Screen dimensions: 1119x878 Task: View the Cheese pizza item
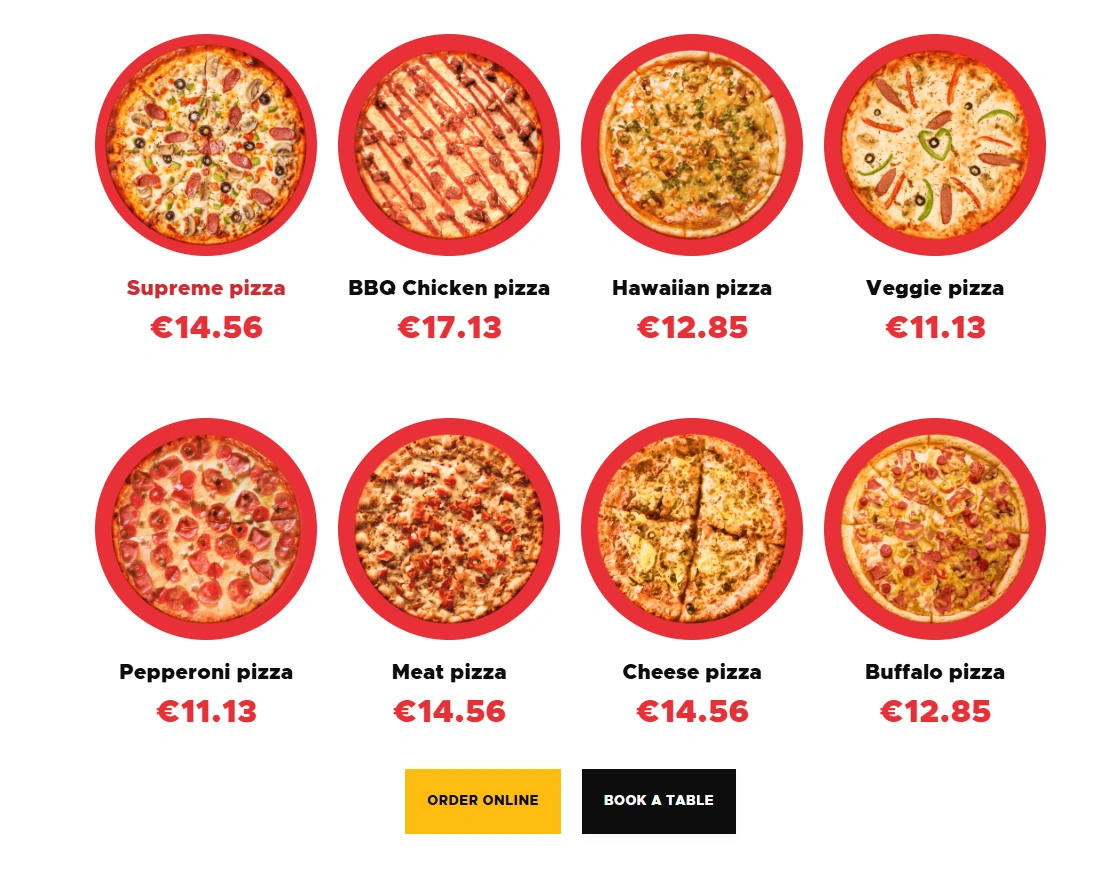[x=692, y=672]
